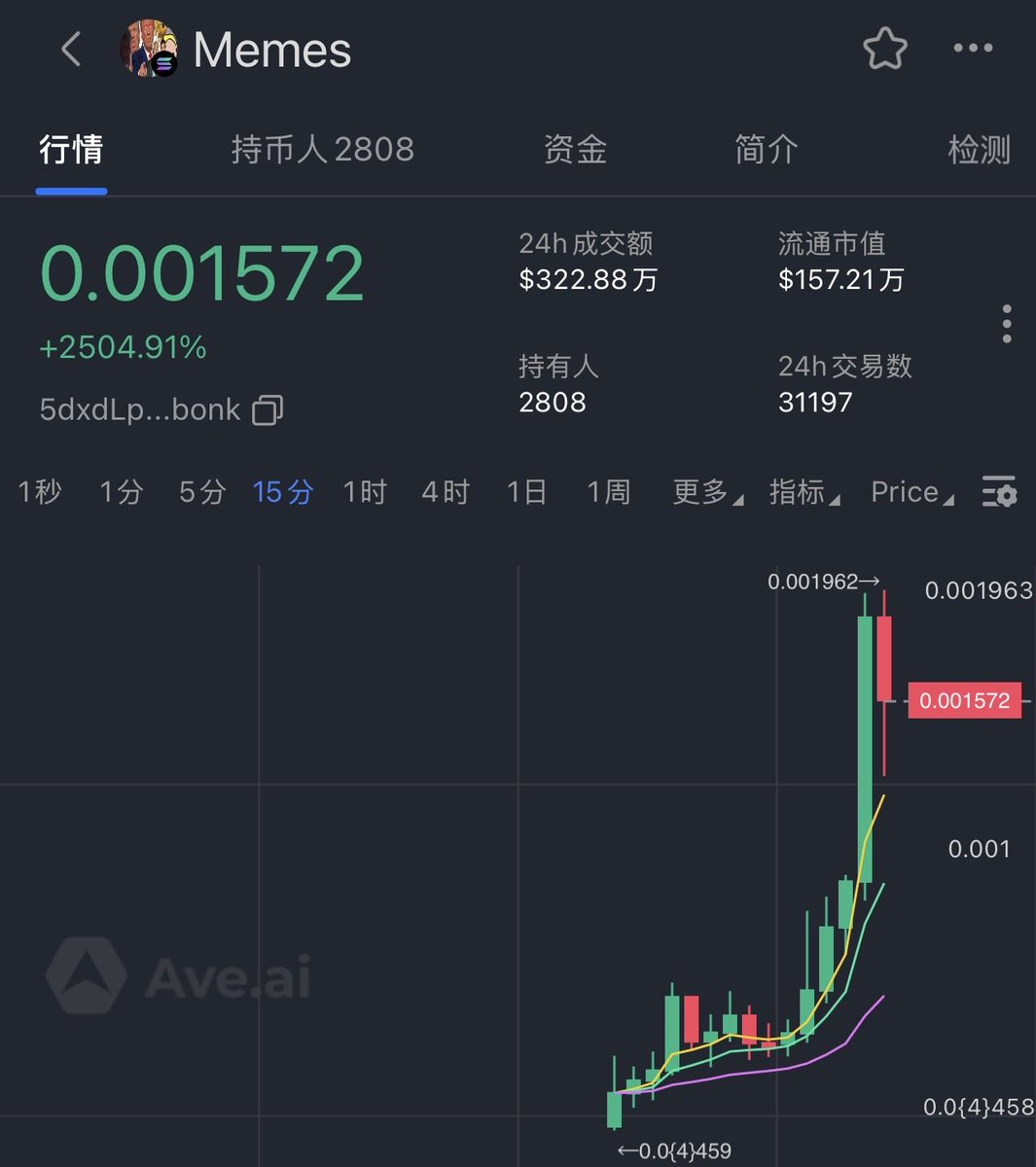Open the 简介 tab

766,150
